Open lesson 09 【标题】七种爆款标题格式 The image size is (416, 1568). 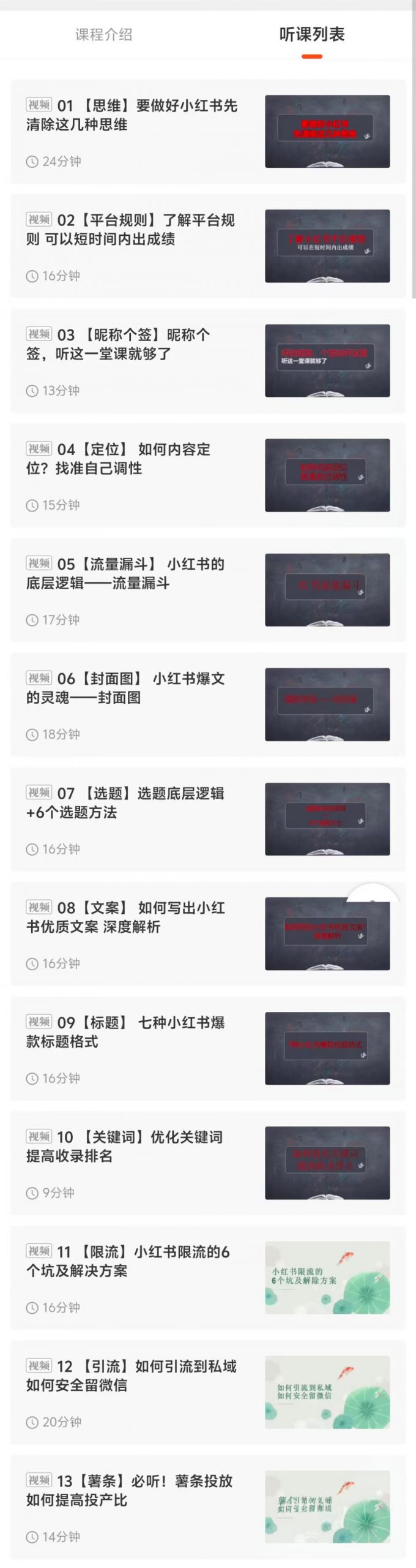(x=132, y=1031)
